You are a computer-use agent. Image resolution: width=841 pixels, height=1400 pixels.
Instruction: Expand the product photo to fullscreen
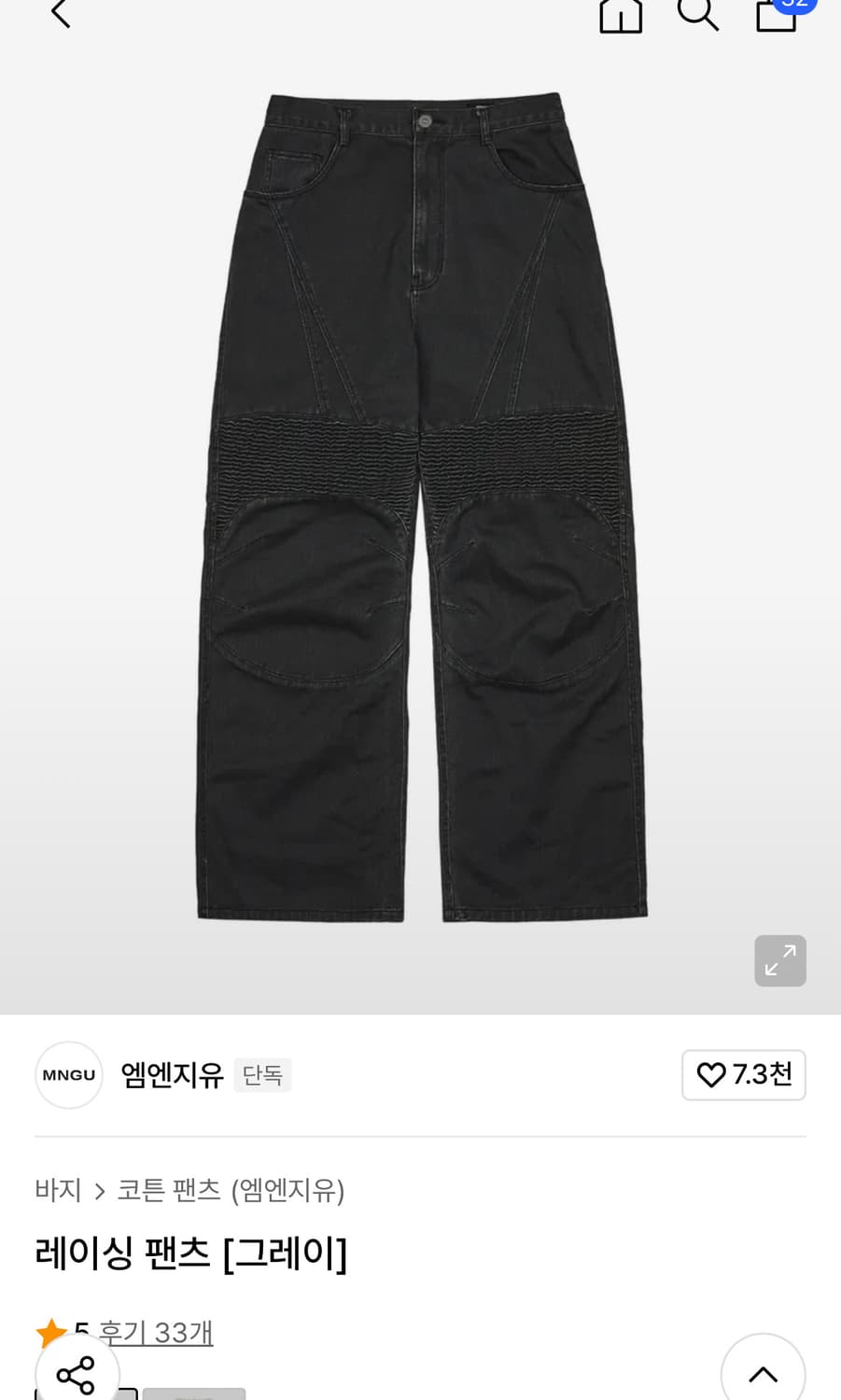tap(779, 960)
